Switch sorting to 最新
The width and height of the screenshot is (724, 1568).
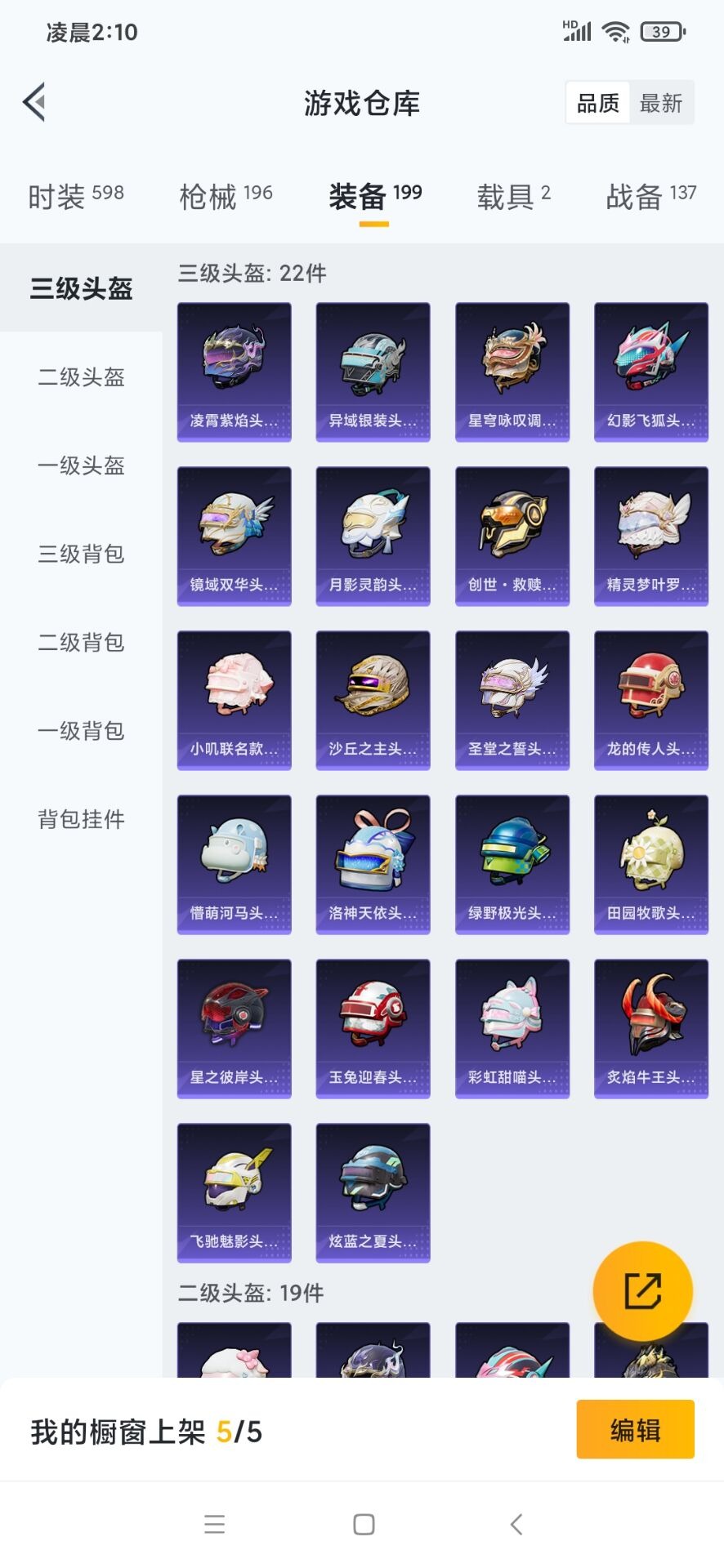pos(662,103)
